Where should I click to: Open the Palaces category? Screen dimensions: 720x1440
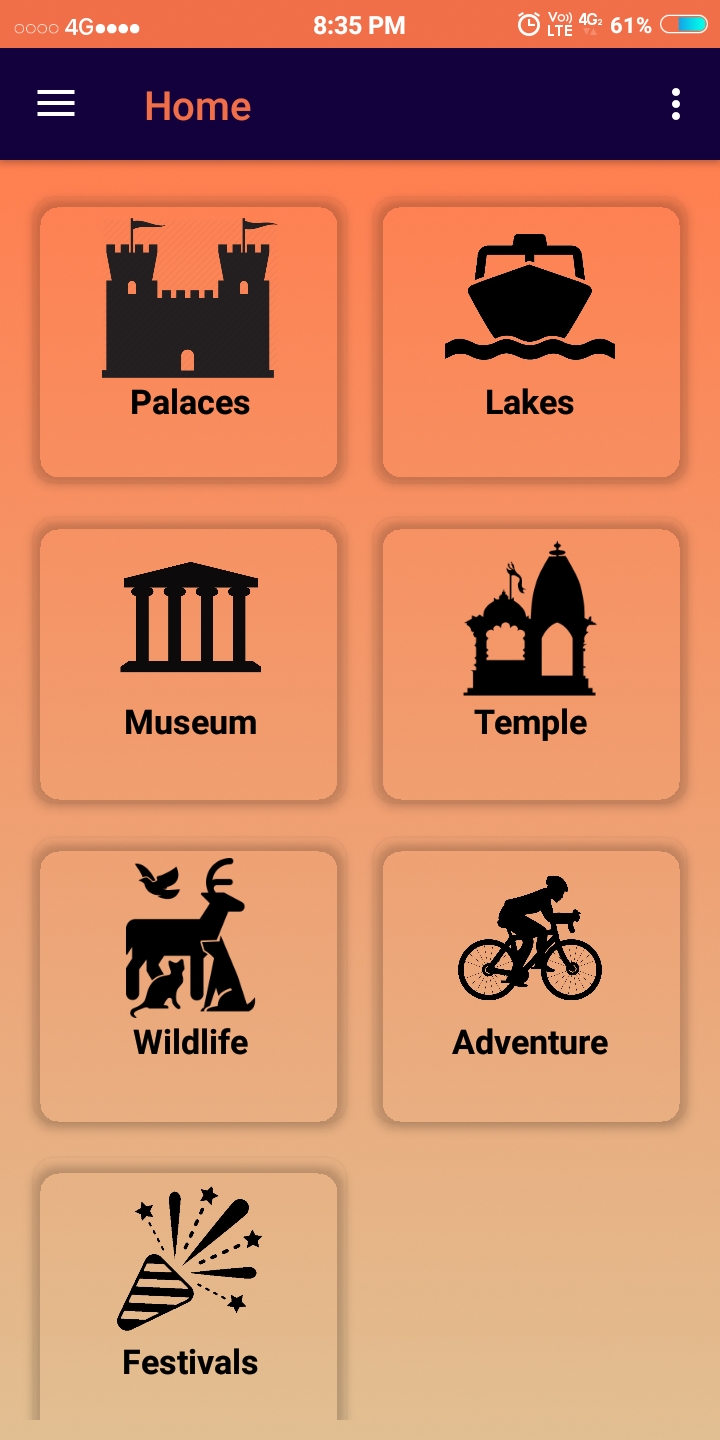pos(189,342)
